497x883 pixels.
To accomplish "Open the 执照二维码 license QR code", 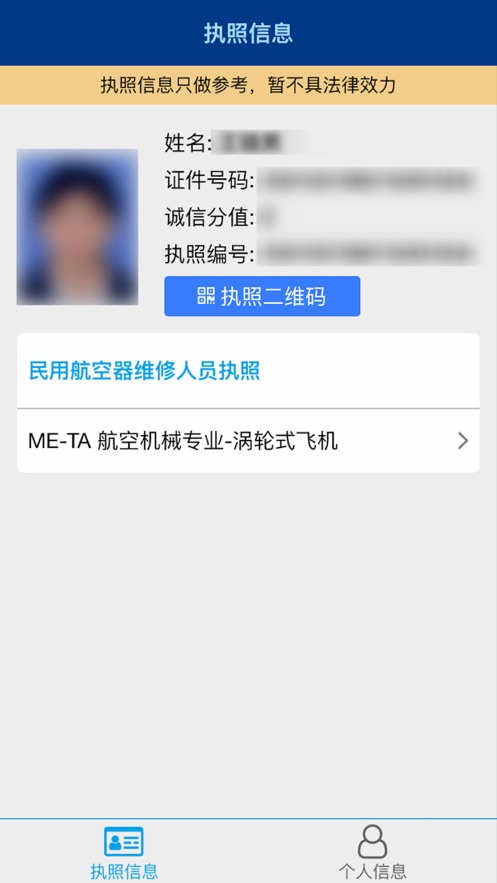I will (x=262, y=296).
